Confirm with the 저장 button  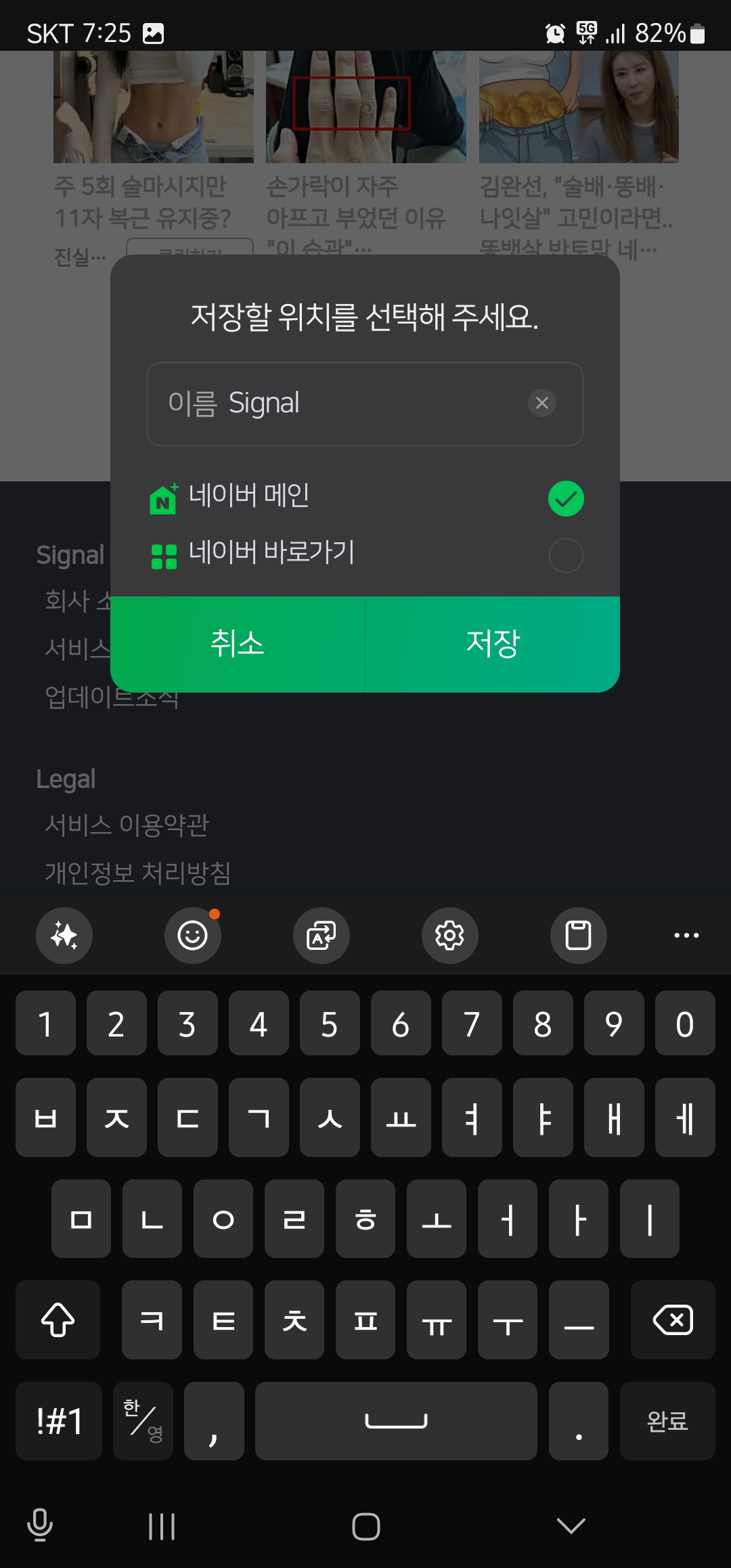coord(493,644)
